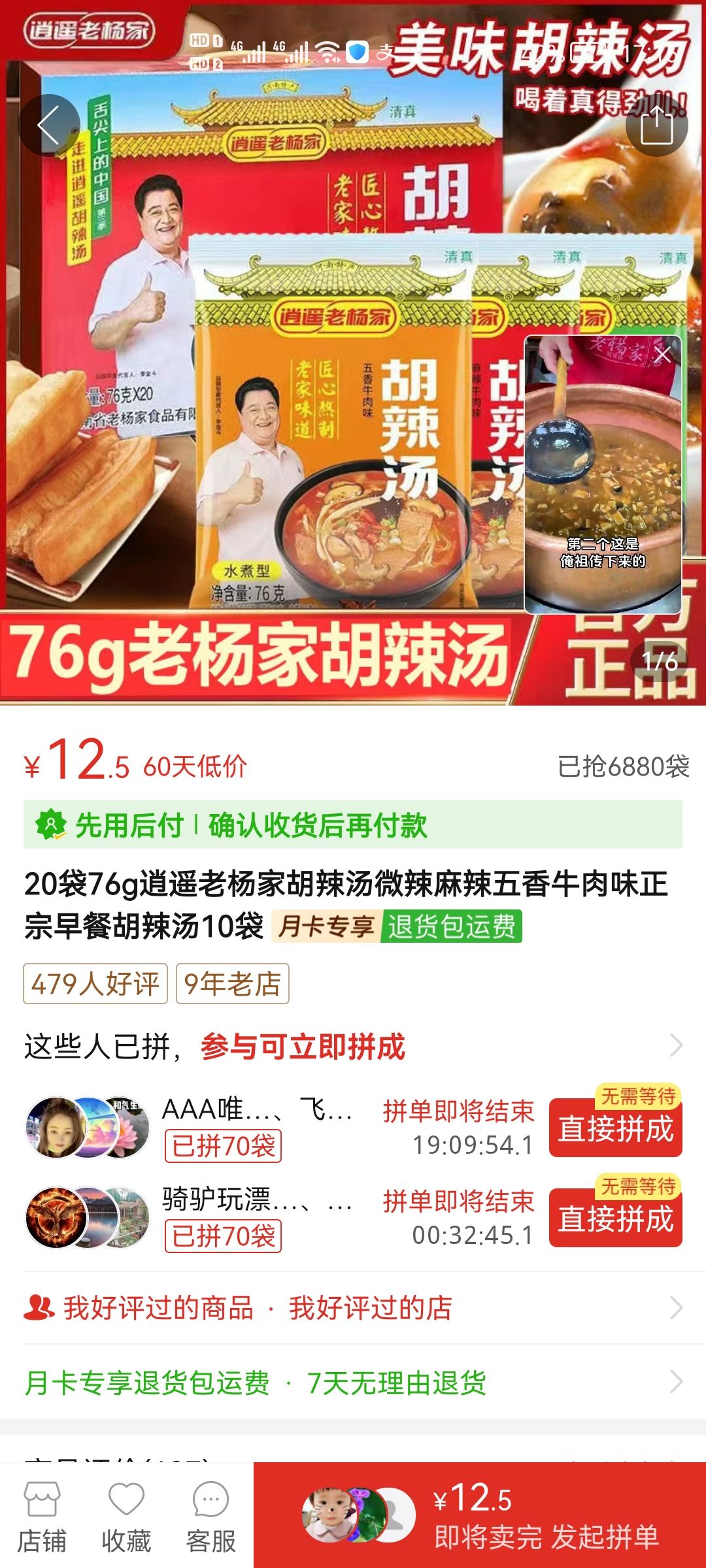View 7天无理由退货 return policy details
The height and width of the screenshot is (1568, 706).
[396, 1382]
